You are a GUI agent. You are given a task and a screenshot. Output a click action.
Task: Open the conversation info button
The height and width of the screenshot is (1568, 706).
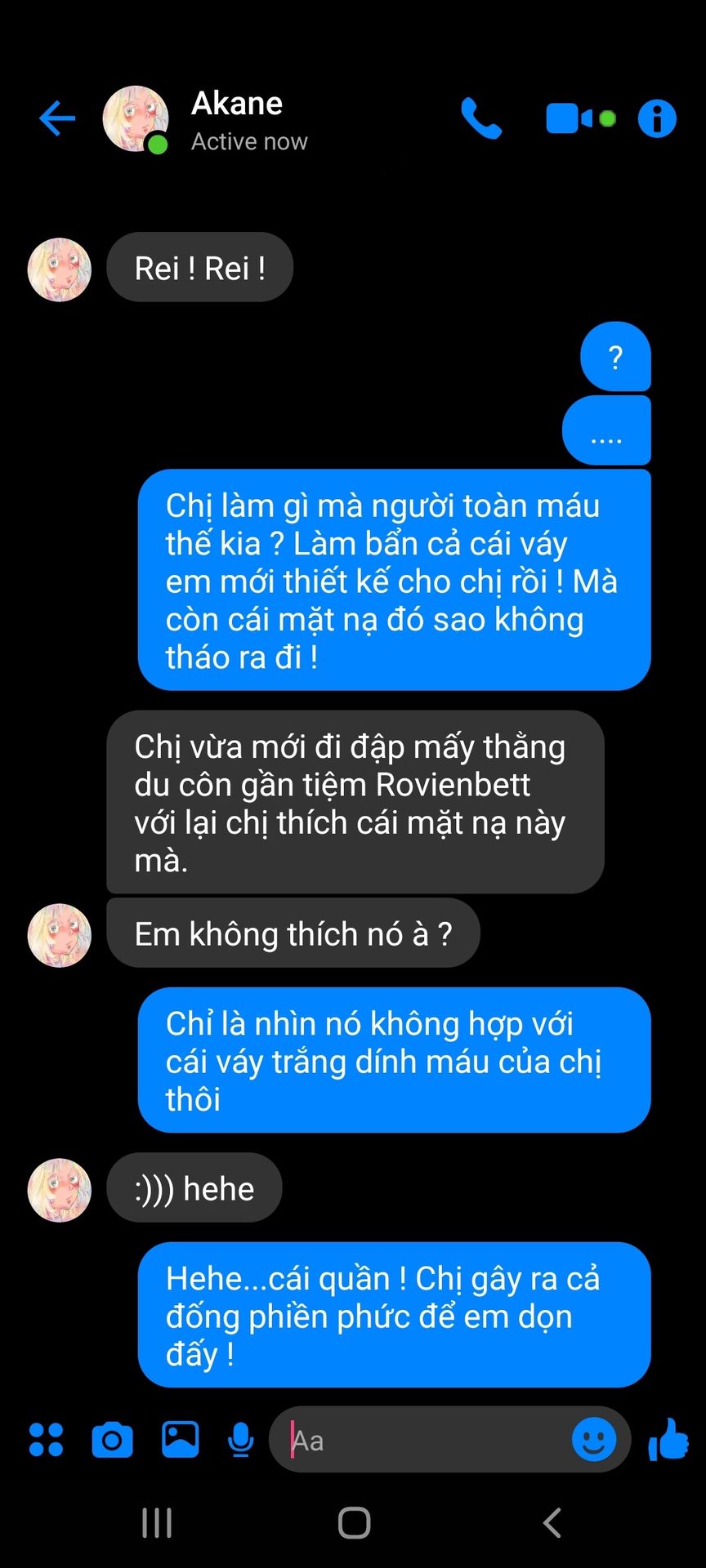(x=657, y=118)
